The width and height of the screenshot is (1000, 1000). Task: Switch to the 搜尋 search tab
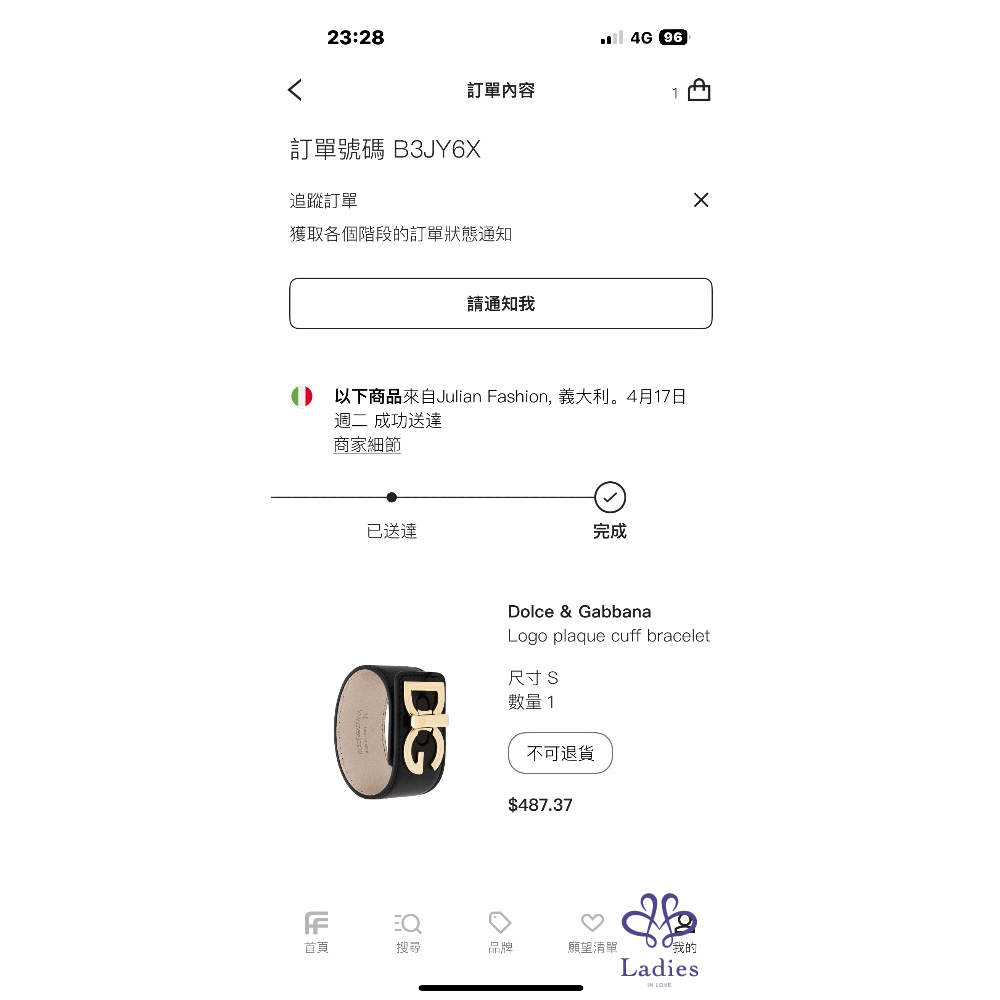pos(408,932)
